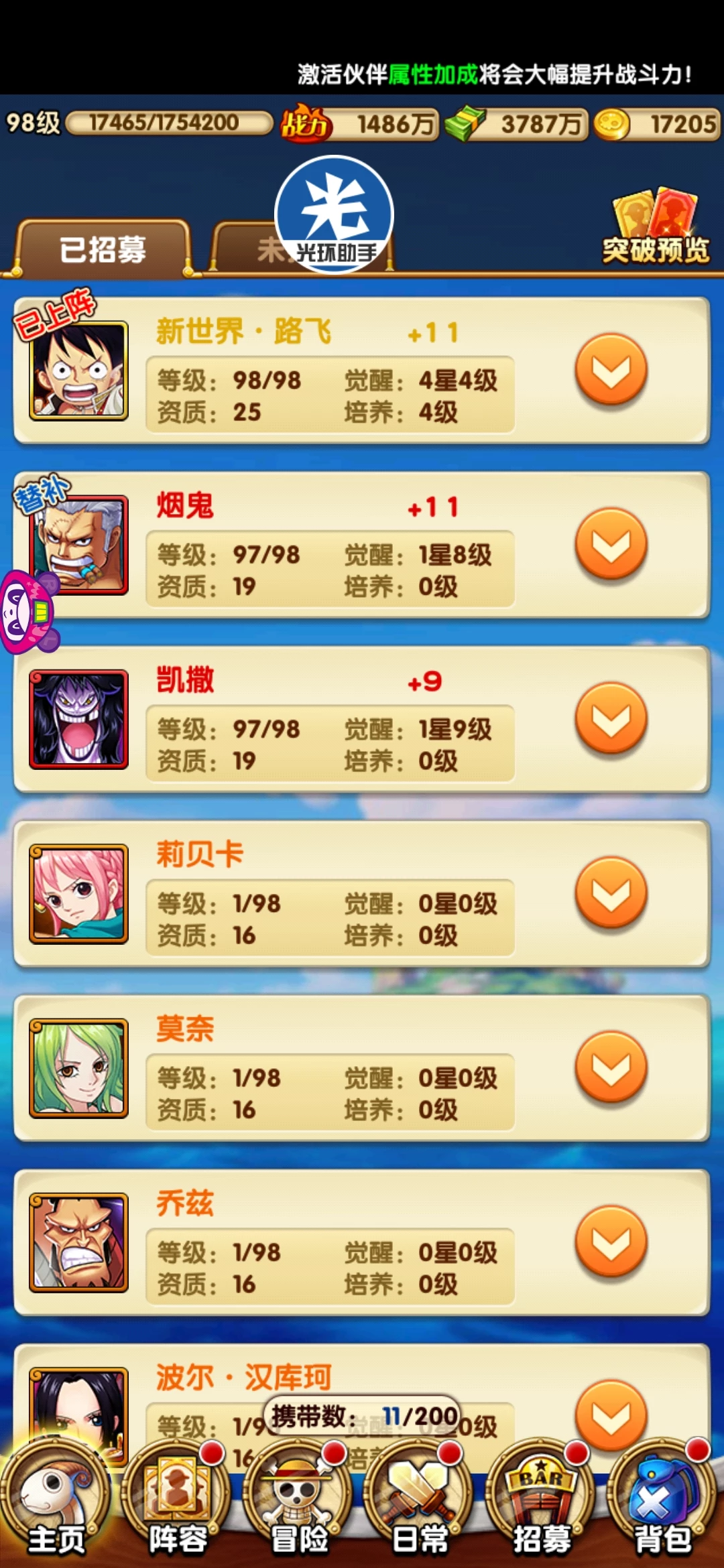Tap the pink floating mascot icon

click(x=28, y=612)
